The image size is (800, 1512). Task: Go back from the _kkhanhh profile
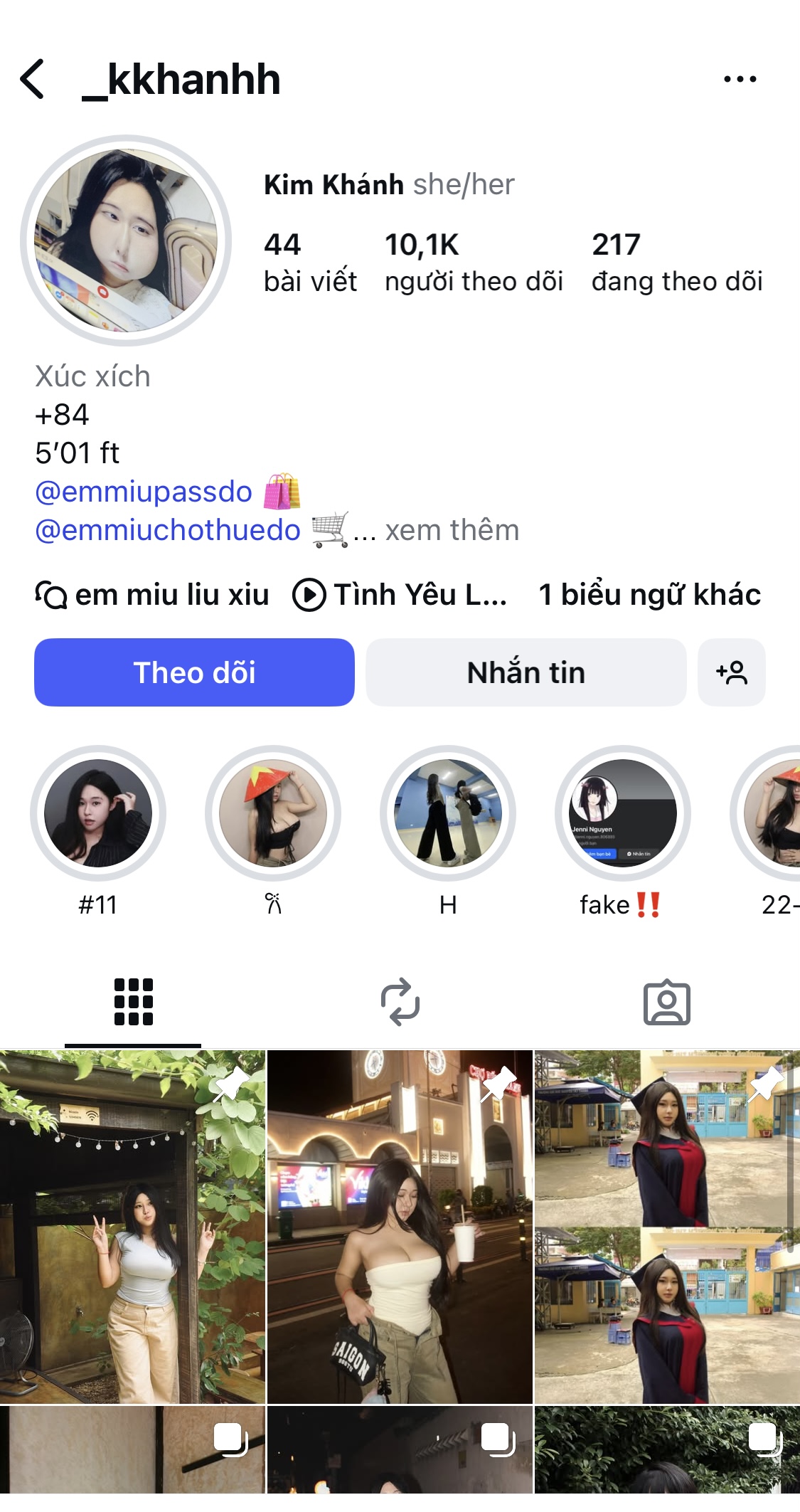(x=33, y=79)
